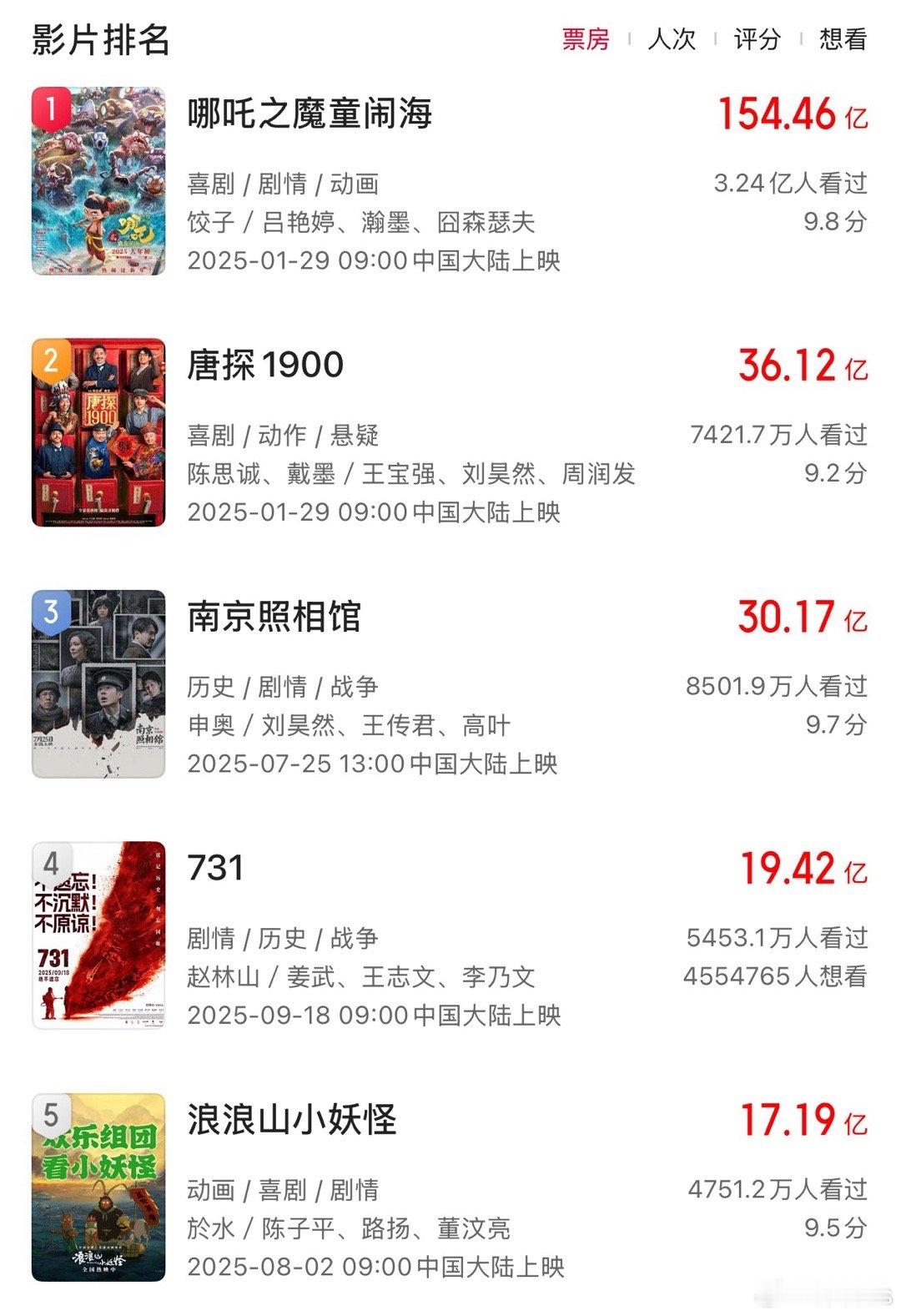The height and width of the screenshot is (1316, 901).
Task: Switch sorting to the 人次 tab
Action: pyautogui.click(x=672, y=40)
